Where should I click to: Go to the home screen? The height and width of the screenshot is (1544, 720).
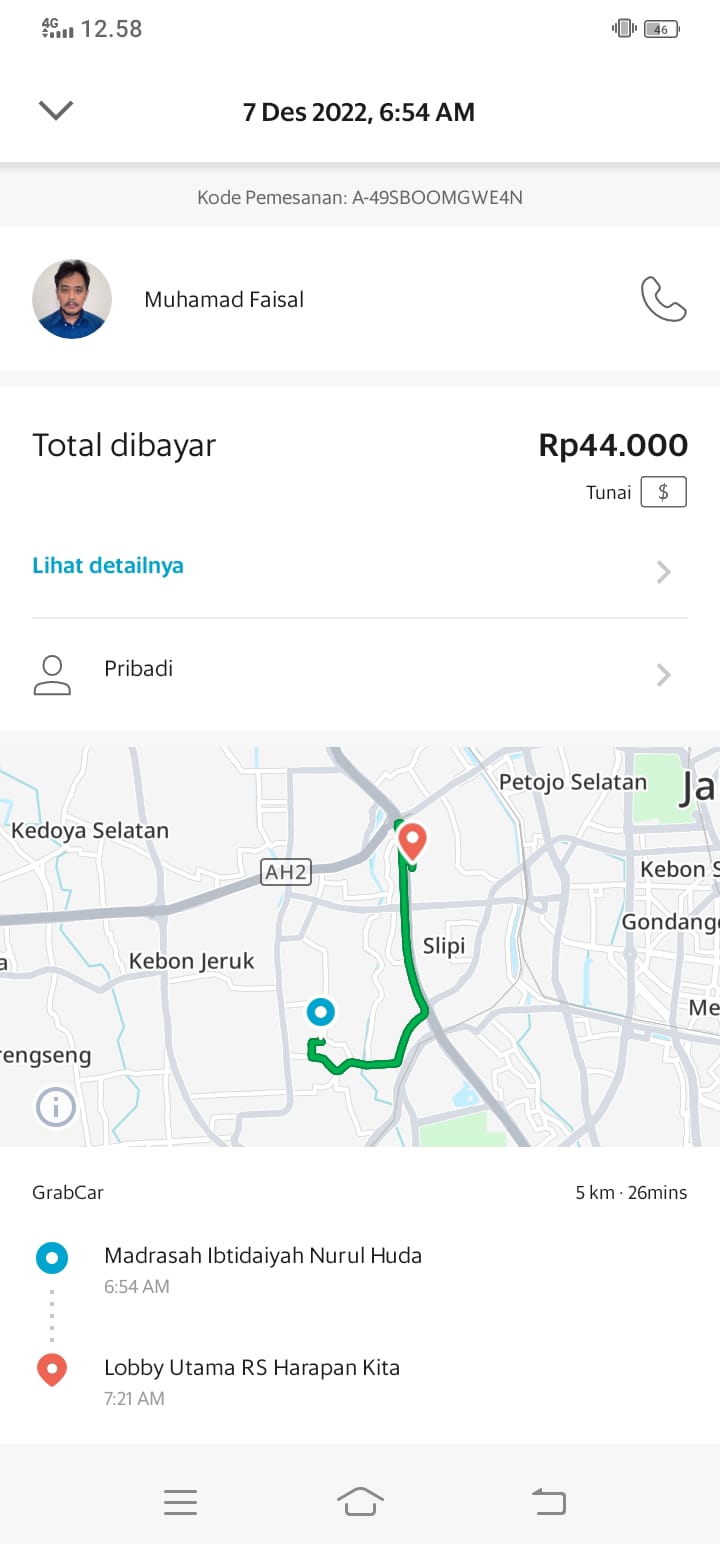[x=360, y=1501]
